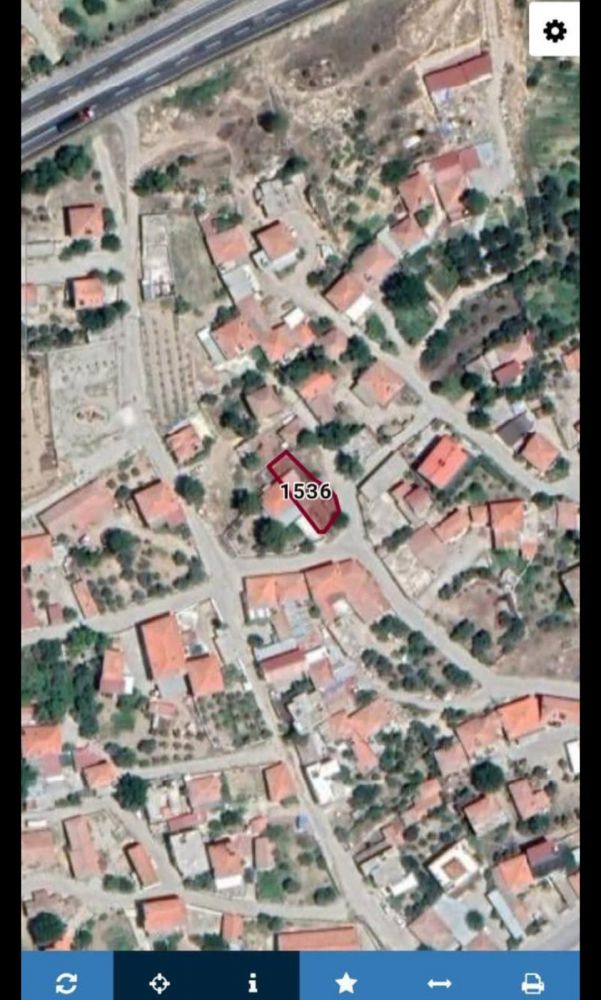Select the distance measure tool
Image resolution: width=601 pixels, height=1000 pixels.
(440, 983)
